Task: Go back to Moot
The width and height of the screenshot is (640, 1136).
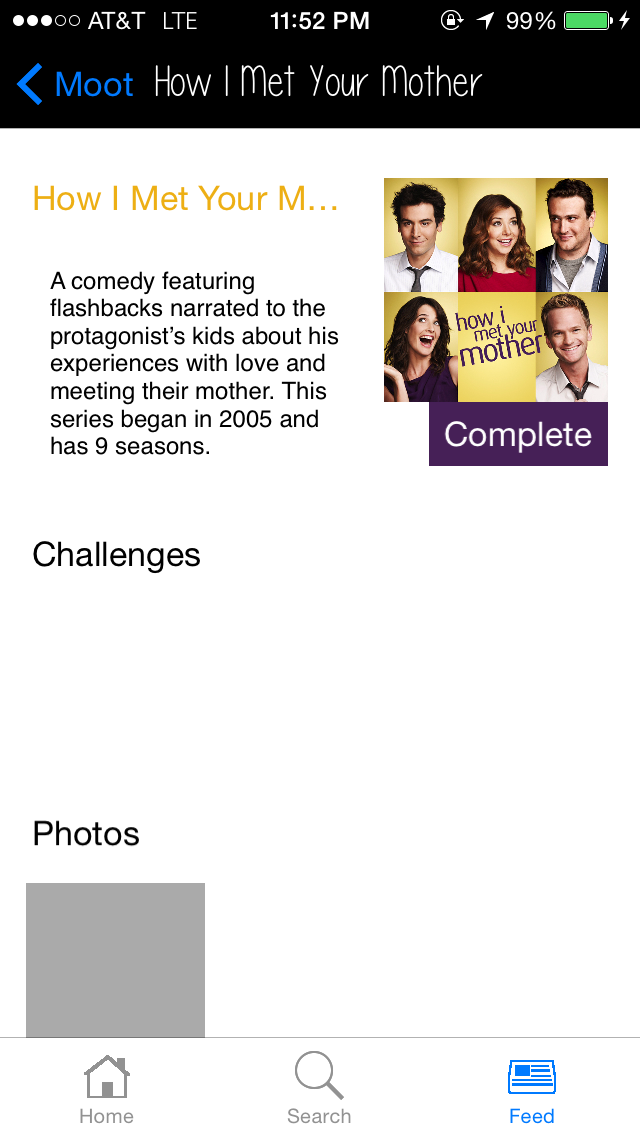Action: pyautogui.click(x=75, y=84)
